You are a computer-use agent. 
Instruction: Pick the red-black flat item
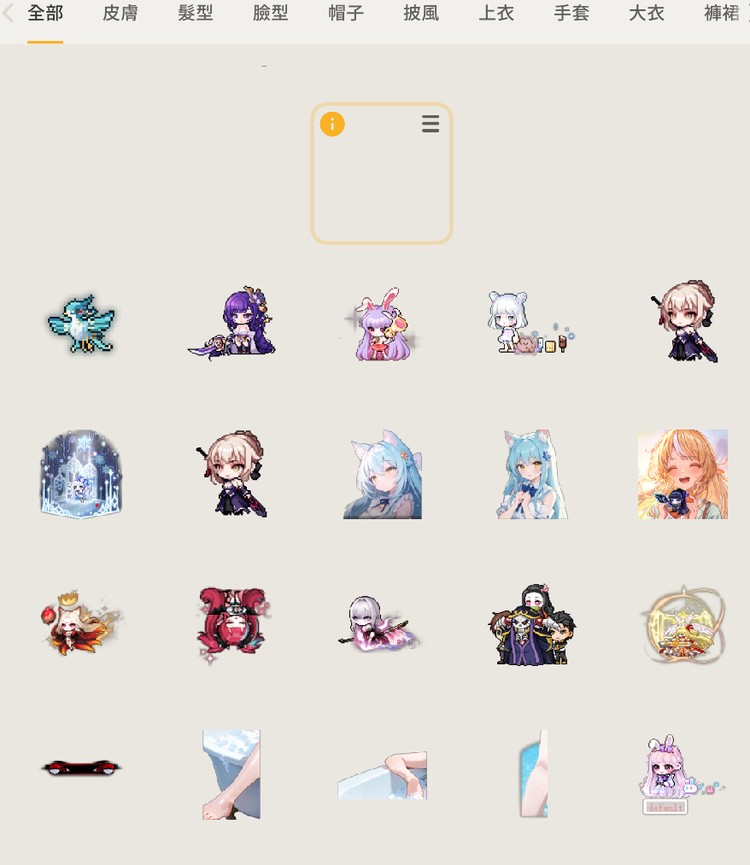(x=81, y=767)
